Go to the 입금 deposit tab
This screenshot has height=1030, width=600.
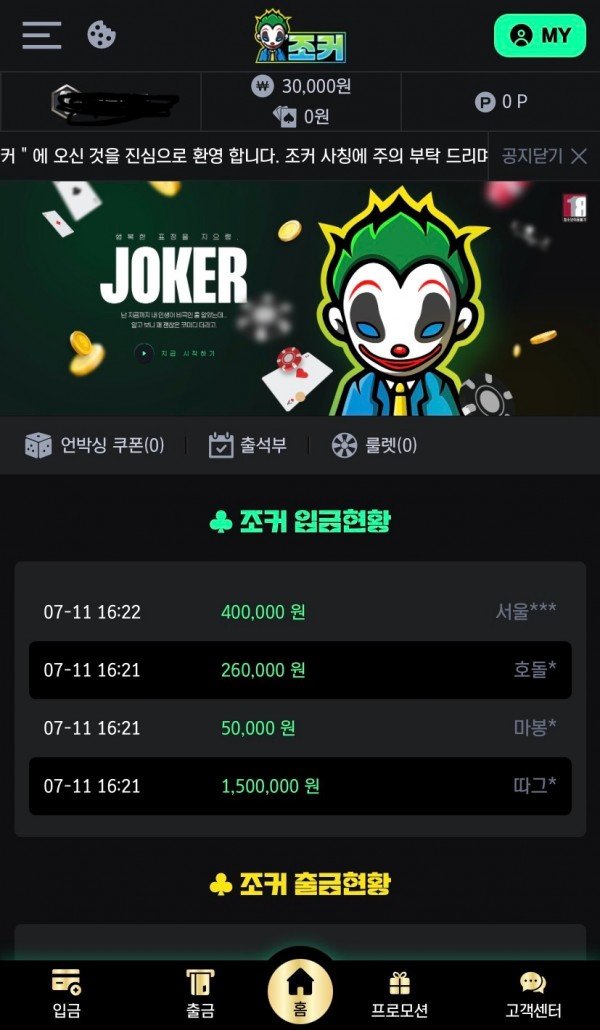point(67,994)
